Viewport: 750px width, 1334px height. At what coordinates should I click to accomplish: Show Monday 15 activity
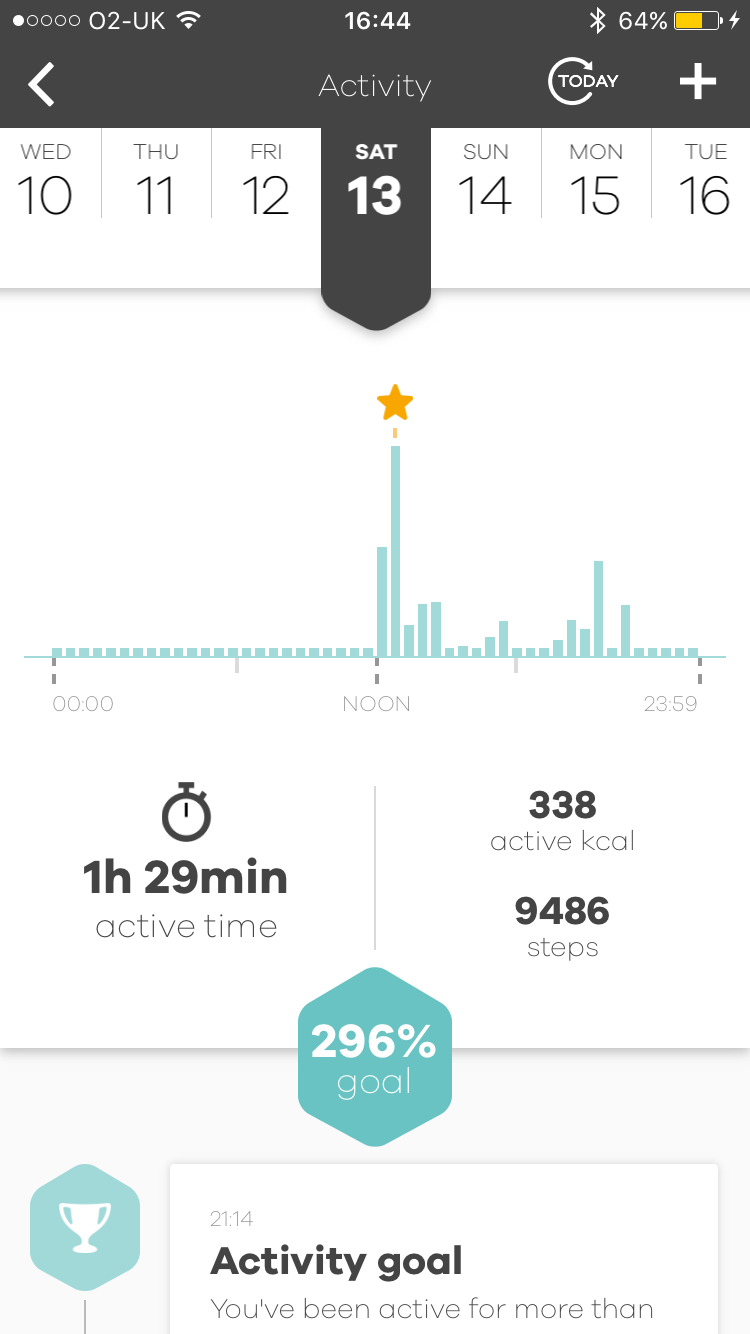(x=596, y=180)
